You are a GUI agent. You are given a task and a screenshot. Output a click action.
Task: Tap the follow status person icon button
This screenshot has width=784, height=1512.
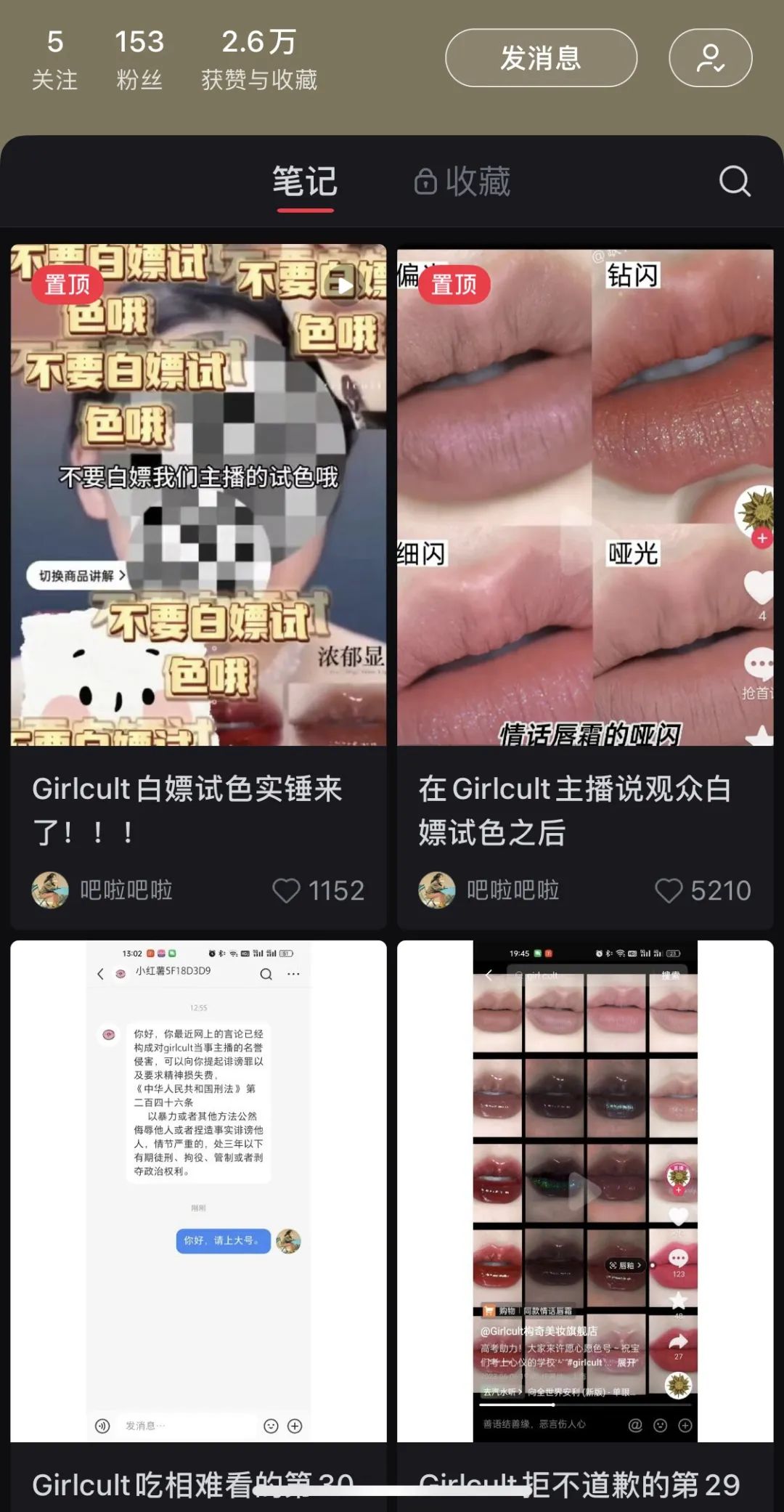pyautogui.click(x=710, y=58)
